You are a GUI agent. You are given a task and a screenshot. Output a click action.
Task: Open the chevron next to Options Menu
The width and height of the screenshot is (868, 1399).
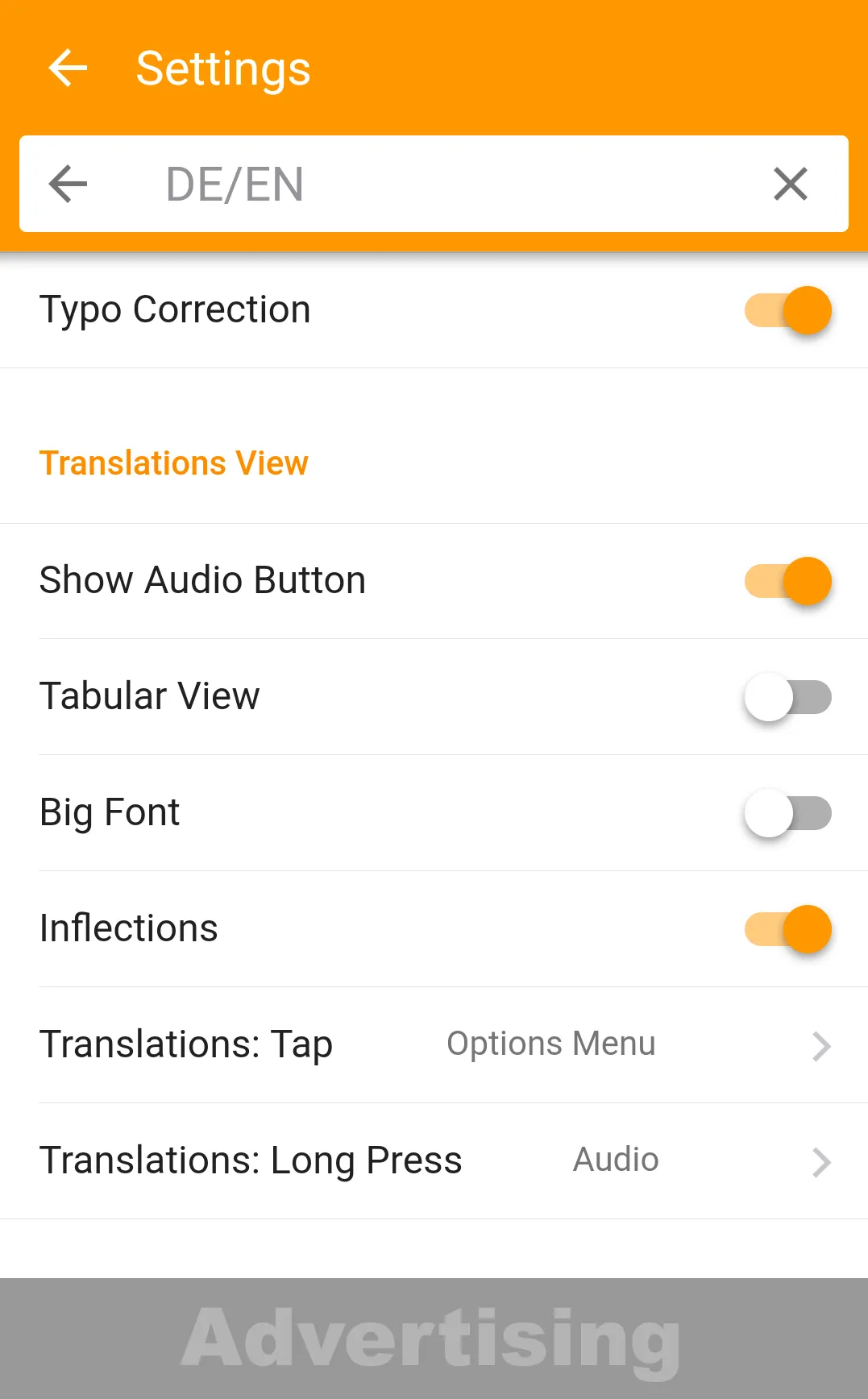(821, 1045)
